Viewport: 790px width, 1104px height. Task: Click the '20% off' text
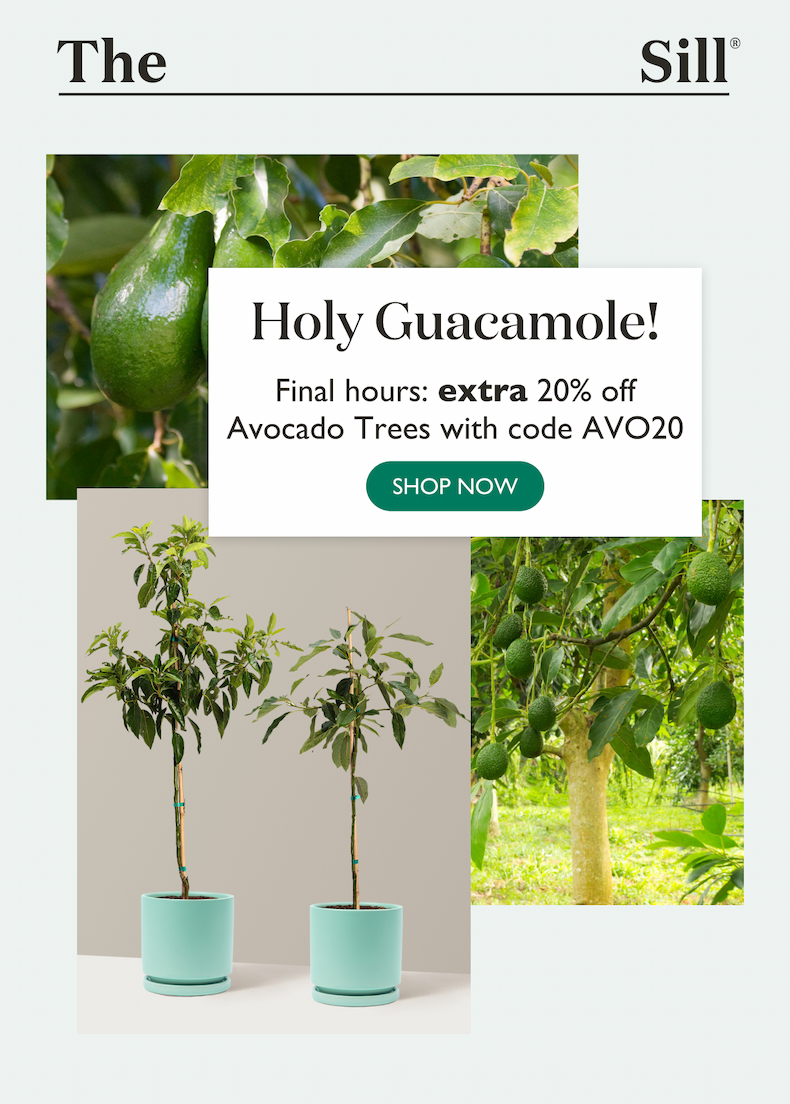586,389
